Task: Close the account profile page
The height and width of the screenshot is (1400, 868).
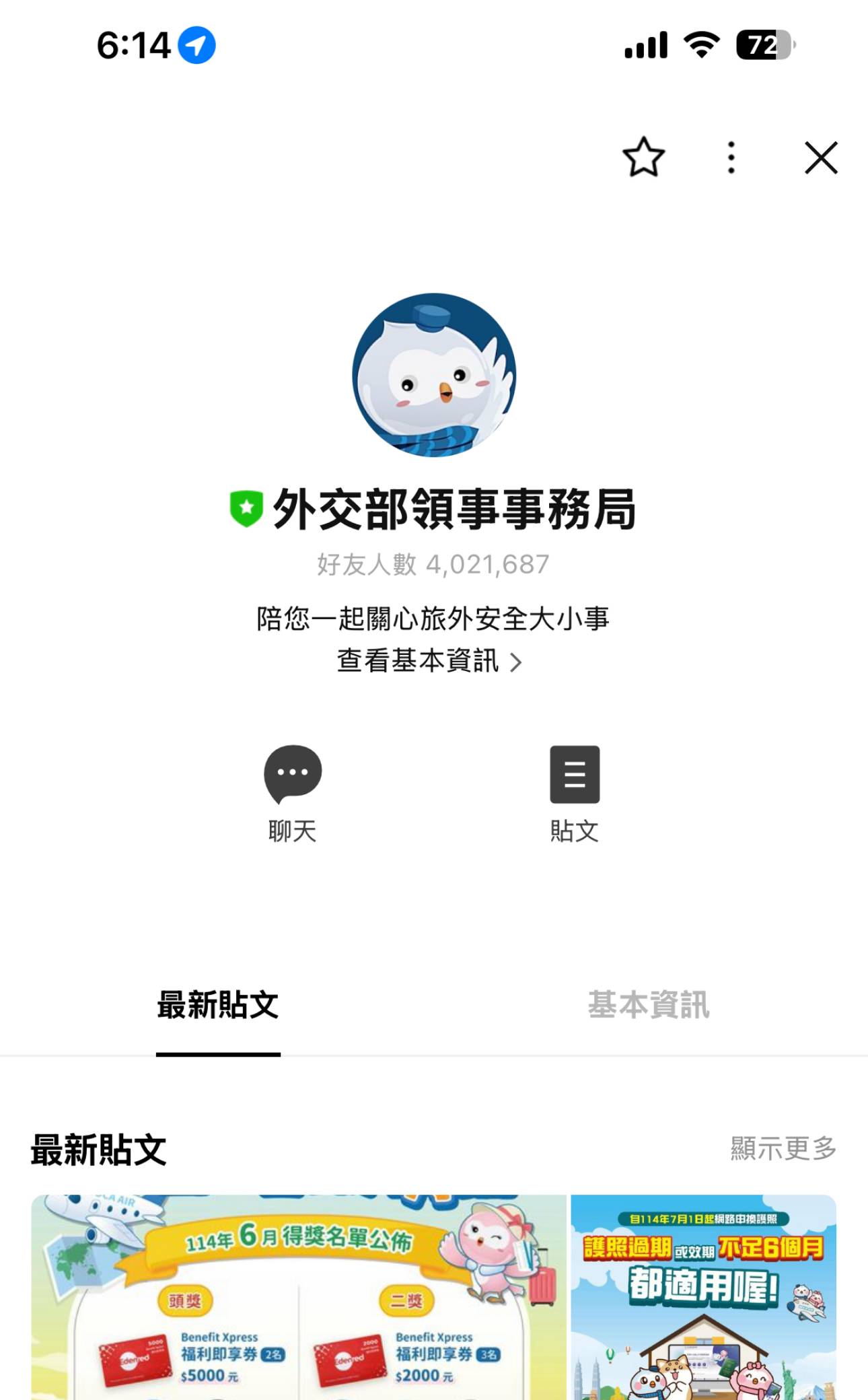Action: [820, 156]
